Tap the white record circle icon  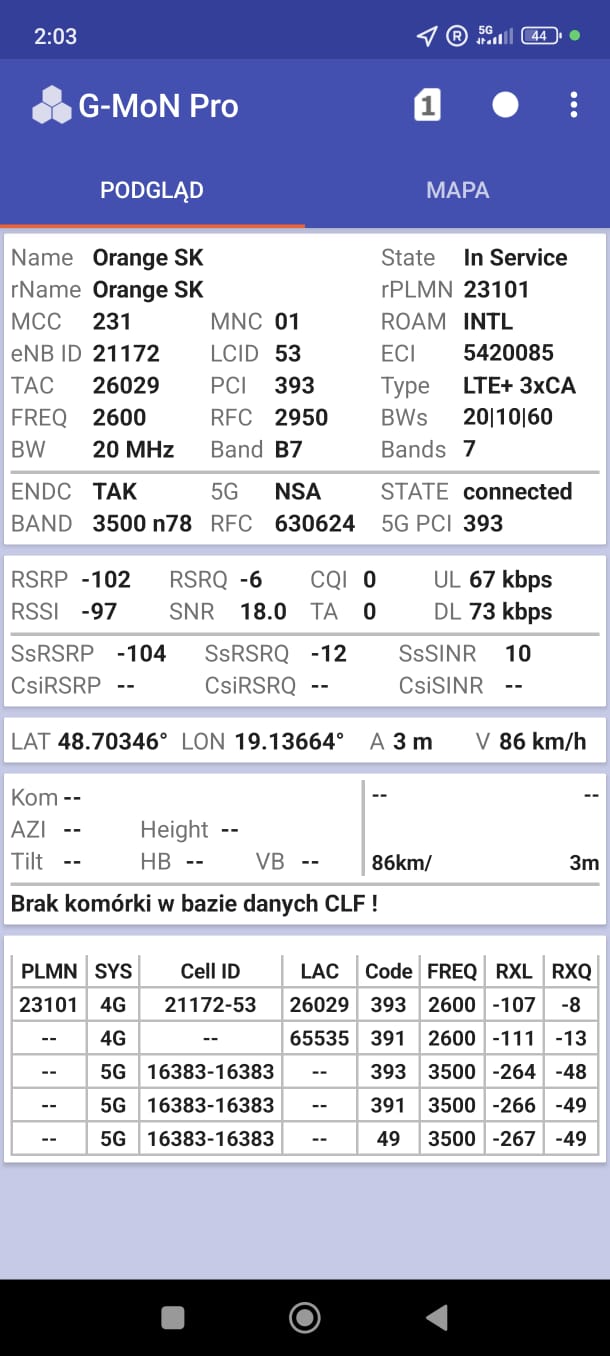[505, 105]
